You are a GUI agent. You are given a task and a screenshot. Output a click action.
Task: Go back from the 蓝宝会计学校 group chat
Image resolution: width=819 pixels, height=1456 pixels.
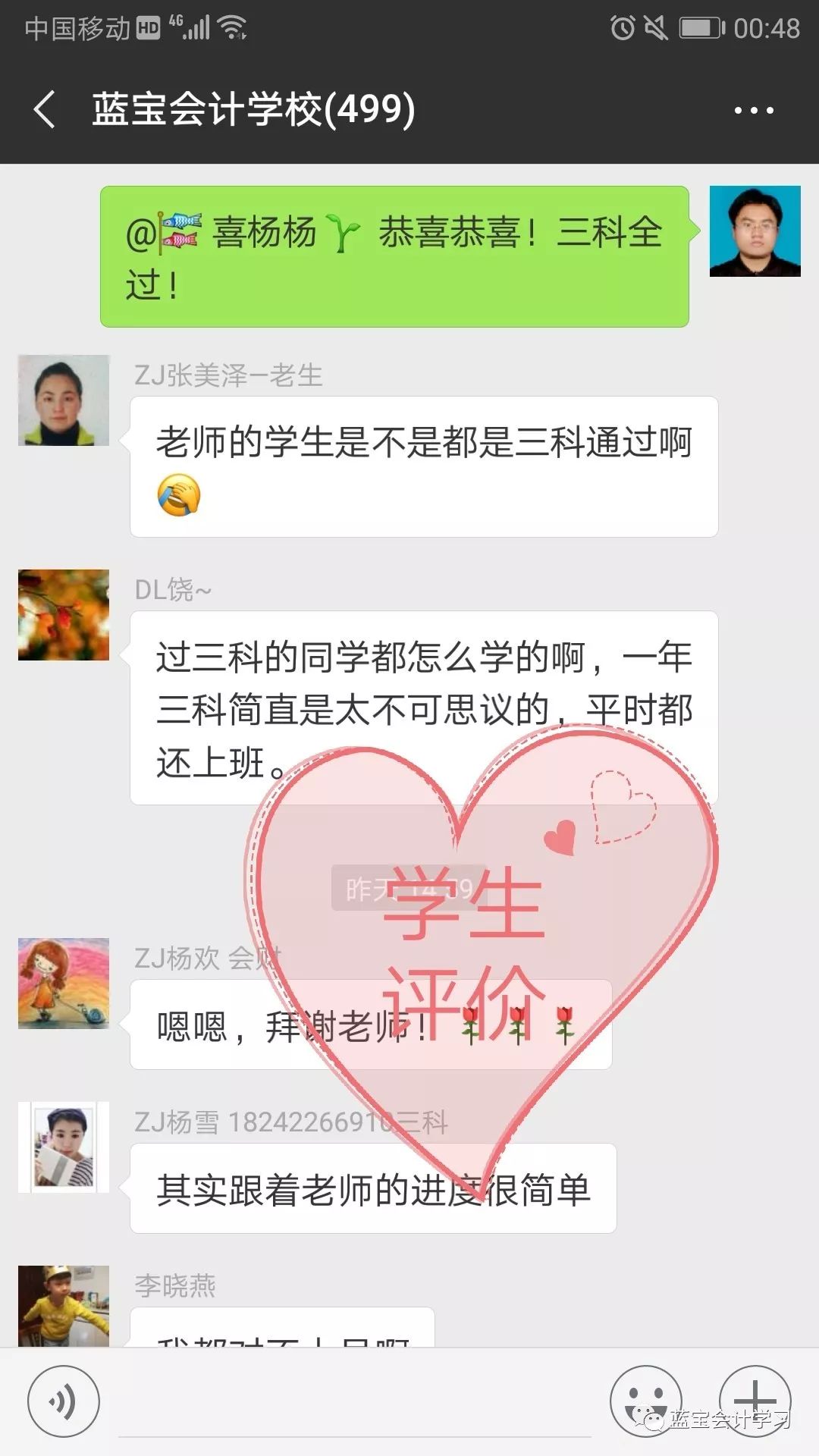coord(45,109)
